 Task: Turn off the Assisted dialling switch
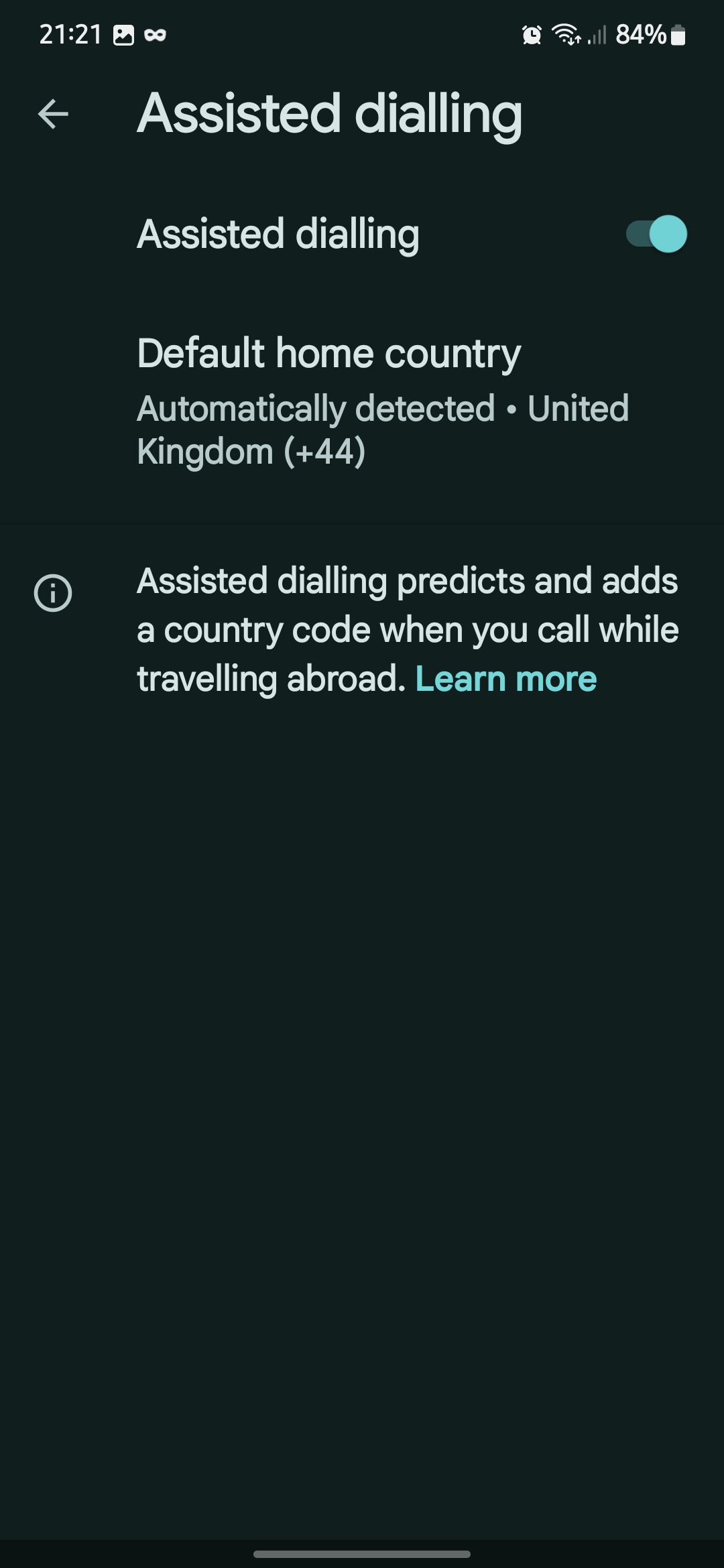click(656, 234)
